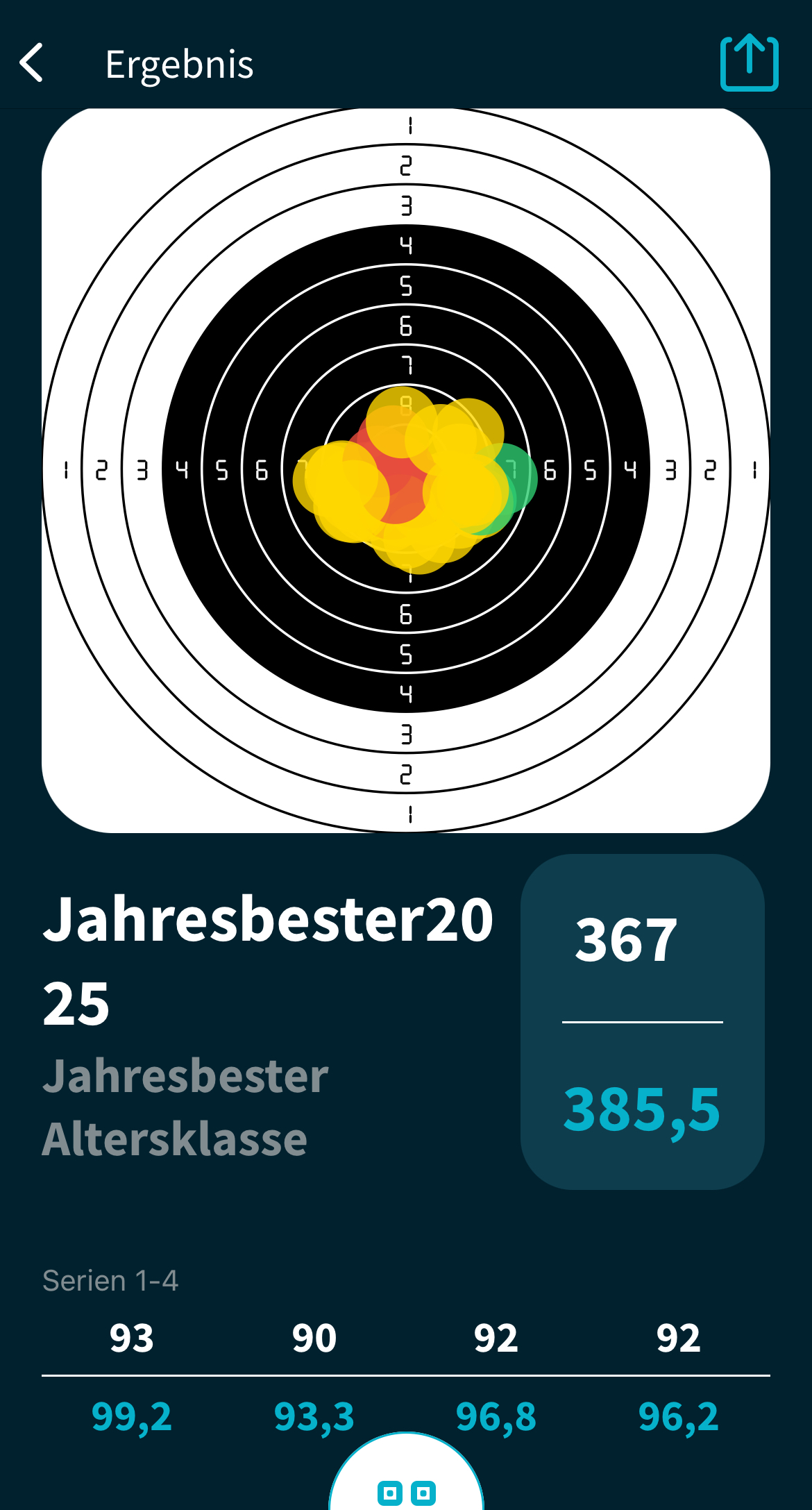The image size is (812, 1510).
Task: Go back from the Ergebnis screen
Action: [x=32, y=63]
